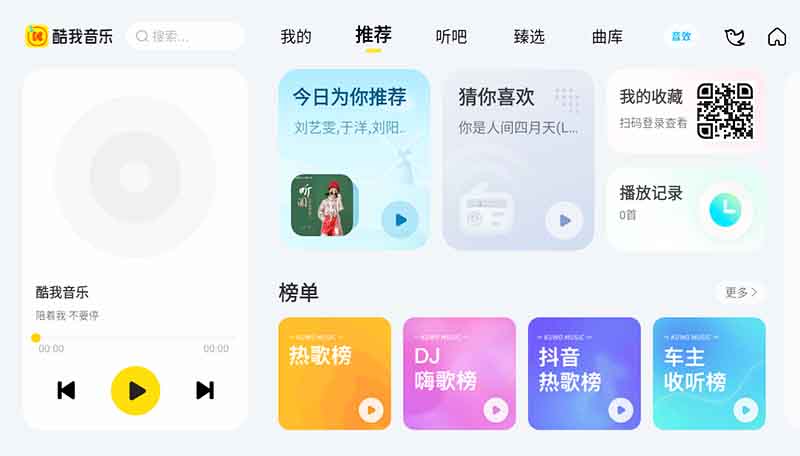Tap 更多 to see more charts
Screen dimensions: 800x456
(741, 292)
